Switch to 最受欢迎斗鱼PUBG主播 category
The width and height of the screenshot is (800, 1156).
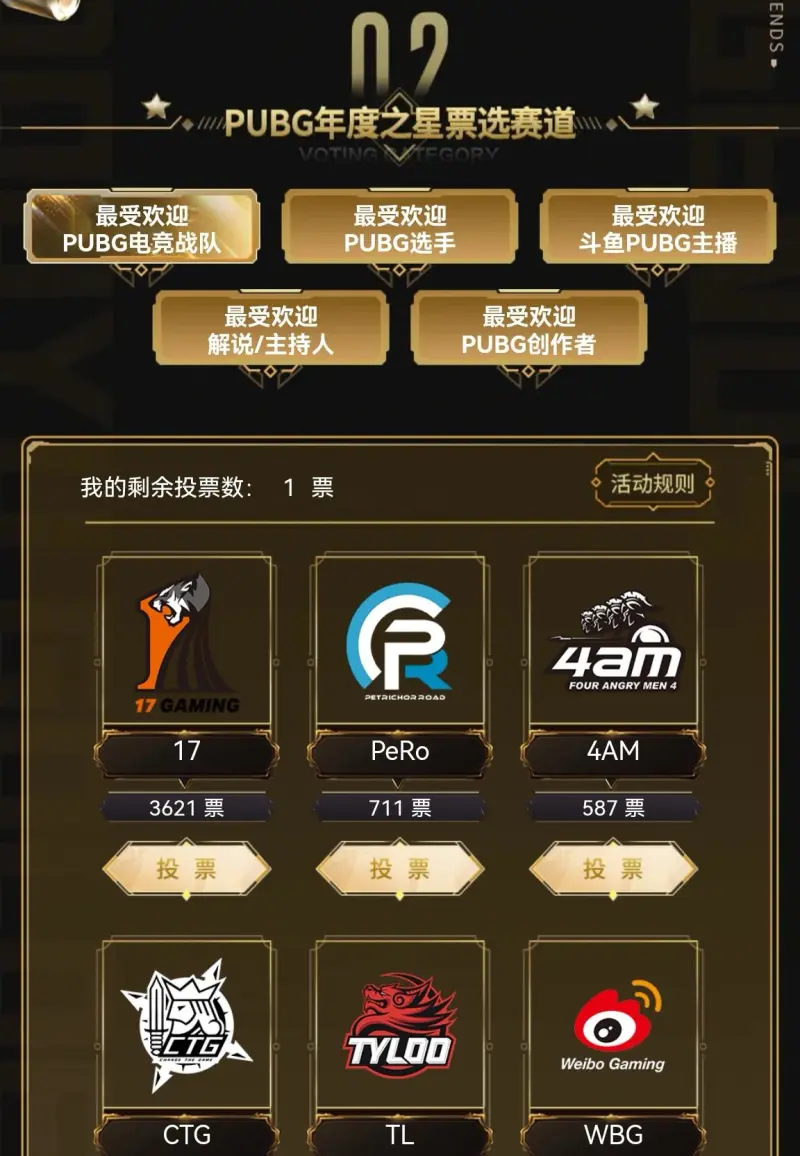point(658,229)
